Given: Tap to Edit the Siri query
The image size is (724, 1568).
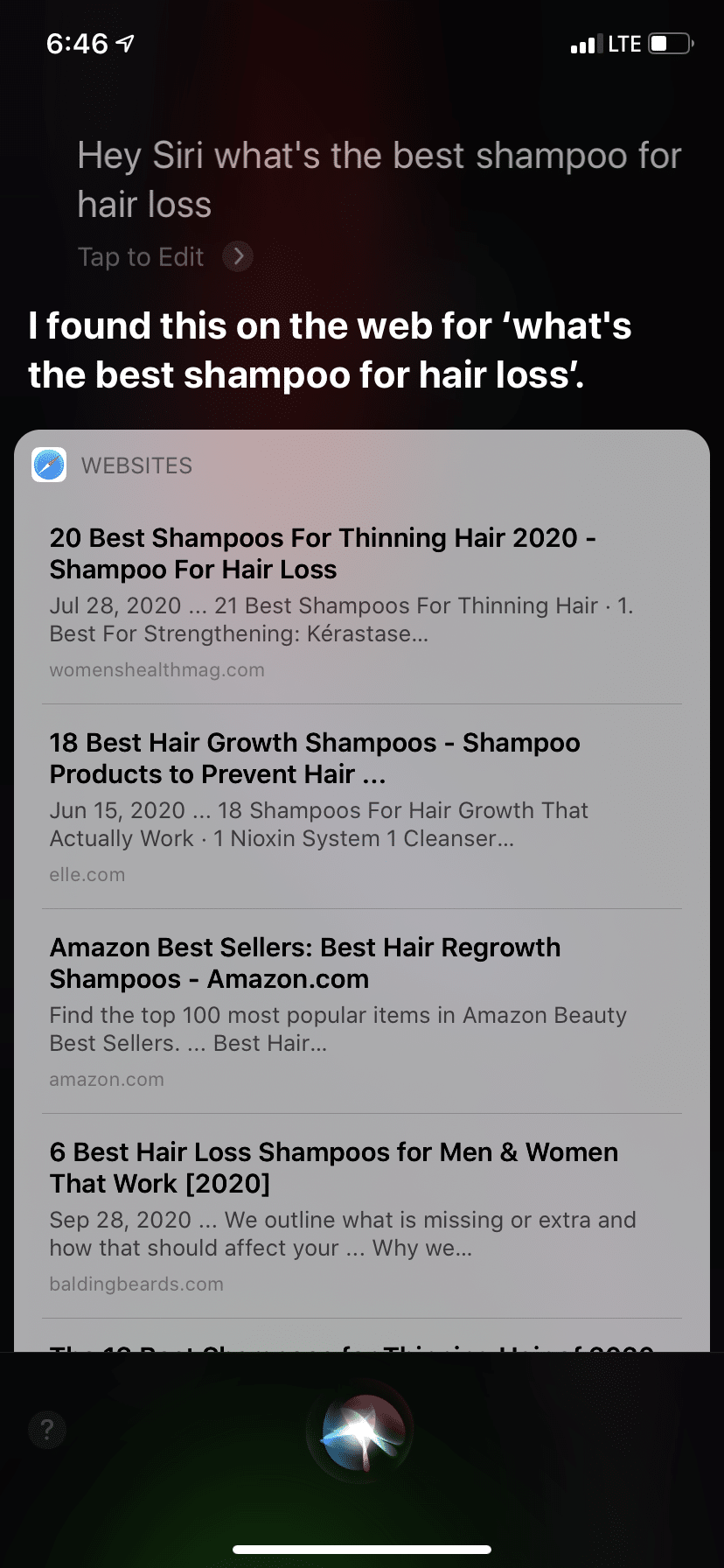Looking at the screenshot, I should (x=165, y=256).
